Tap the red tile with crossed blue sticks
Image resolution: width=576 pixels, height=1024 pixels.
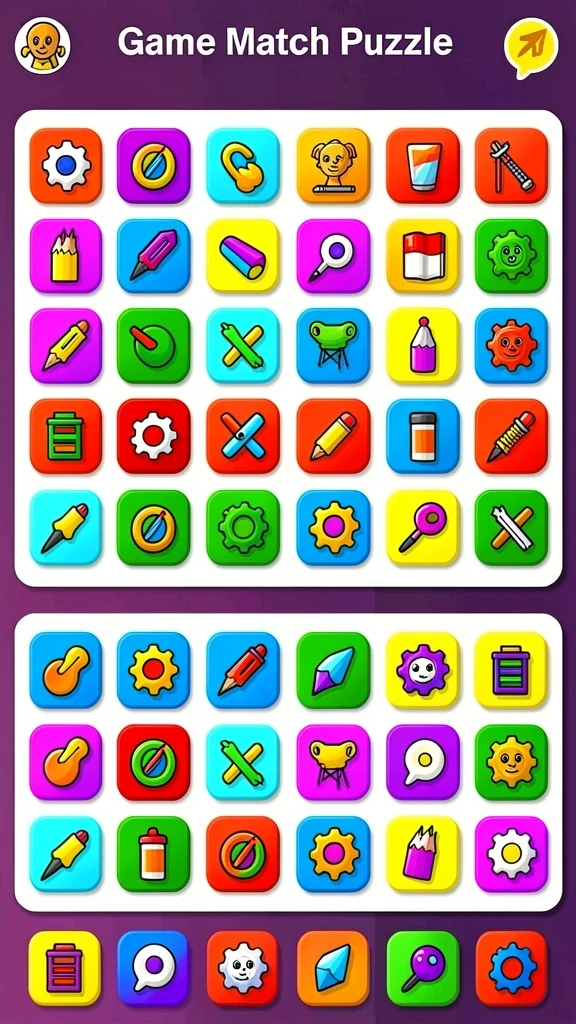pos(243,436)
